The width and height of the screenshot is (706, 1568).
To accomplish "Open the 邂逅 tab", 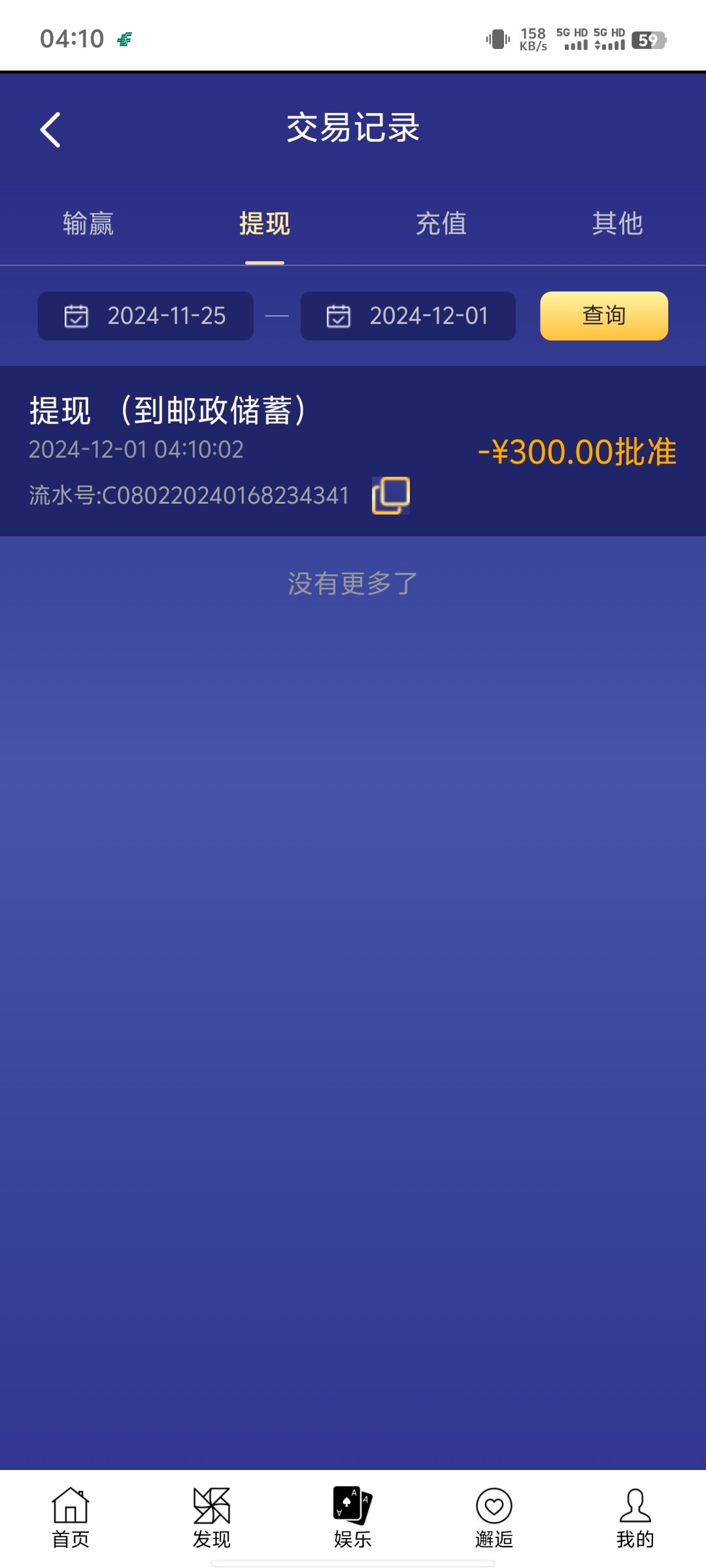I will [x=494, y=1518].
